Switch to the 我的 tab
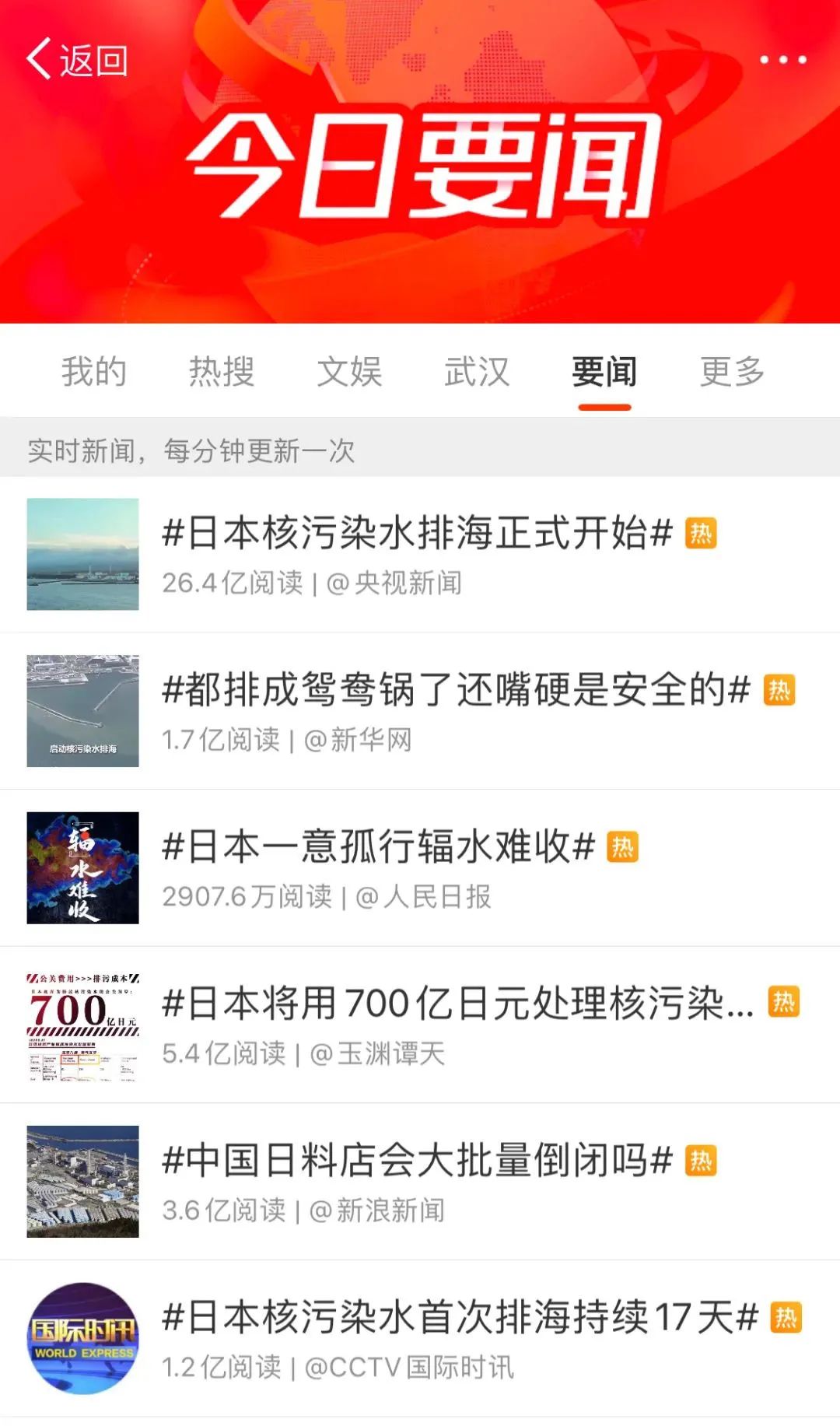The image size is (840, 1426). pyautogui.click(x=94, y=371)
